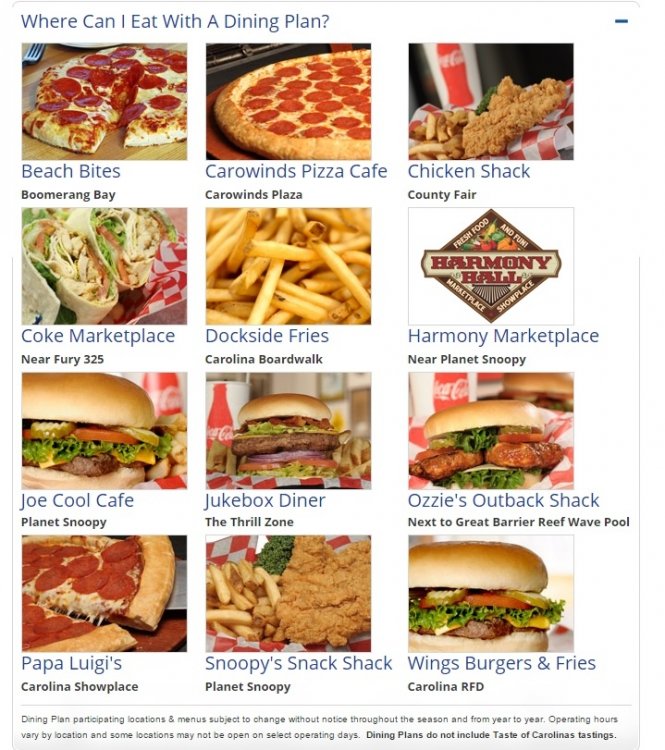Viewport: 665px width, 750px height.
Task: View Ozzie's Outback Shack
Action: tap(503, 500)
